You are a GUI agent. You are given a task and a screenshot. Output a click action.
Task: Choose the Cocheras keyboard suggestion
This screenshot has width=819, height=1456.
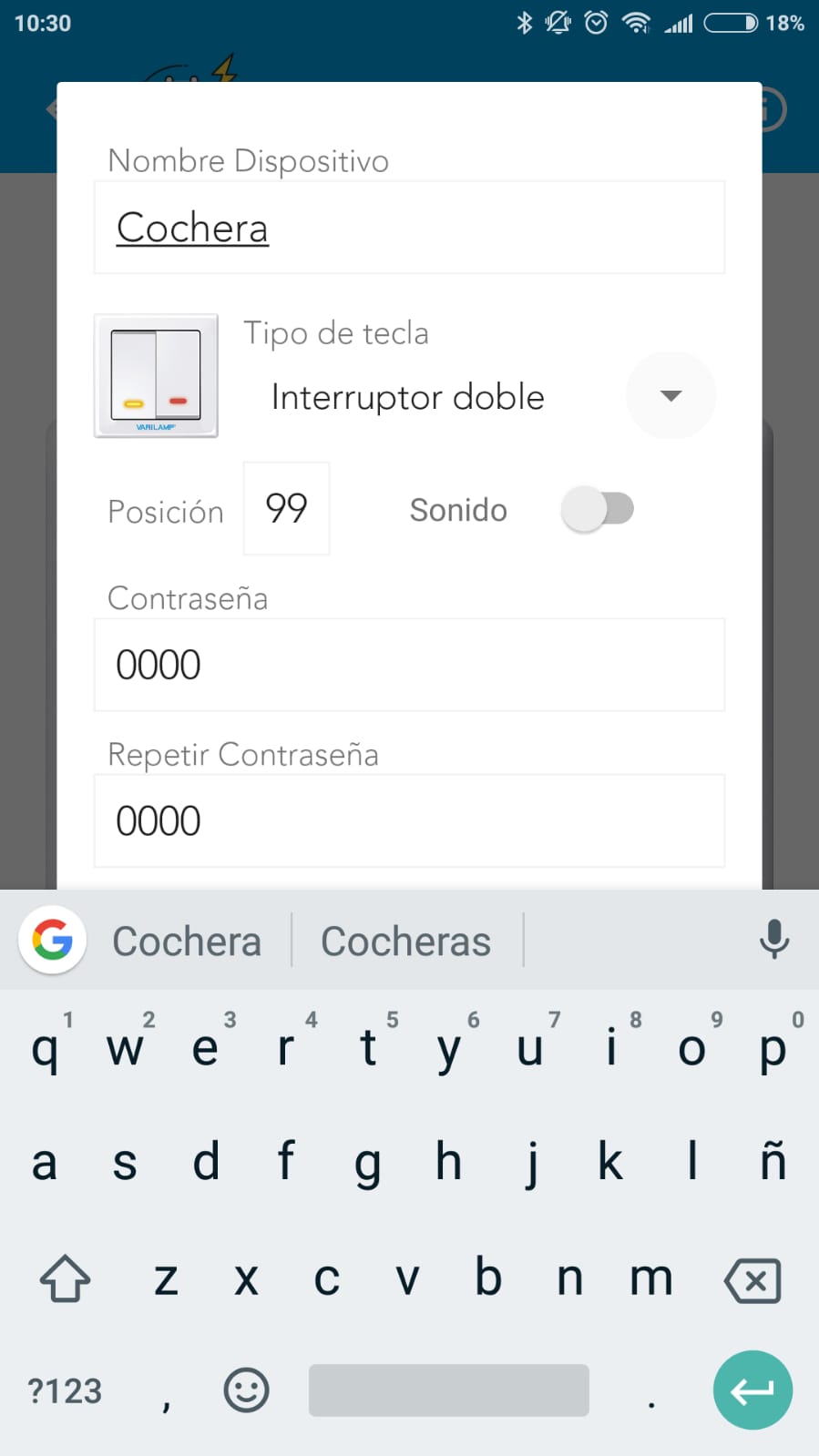point(406,941)
